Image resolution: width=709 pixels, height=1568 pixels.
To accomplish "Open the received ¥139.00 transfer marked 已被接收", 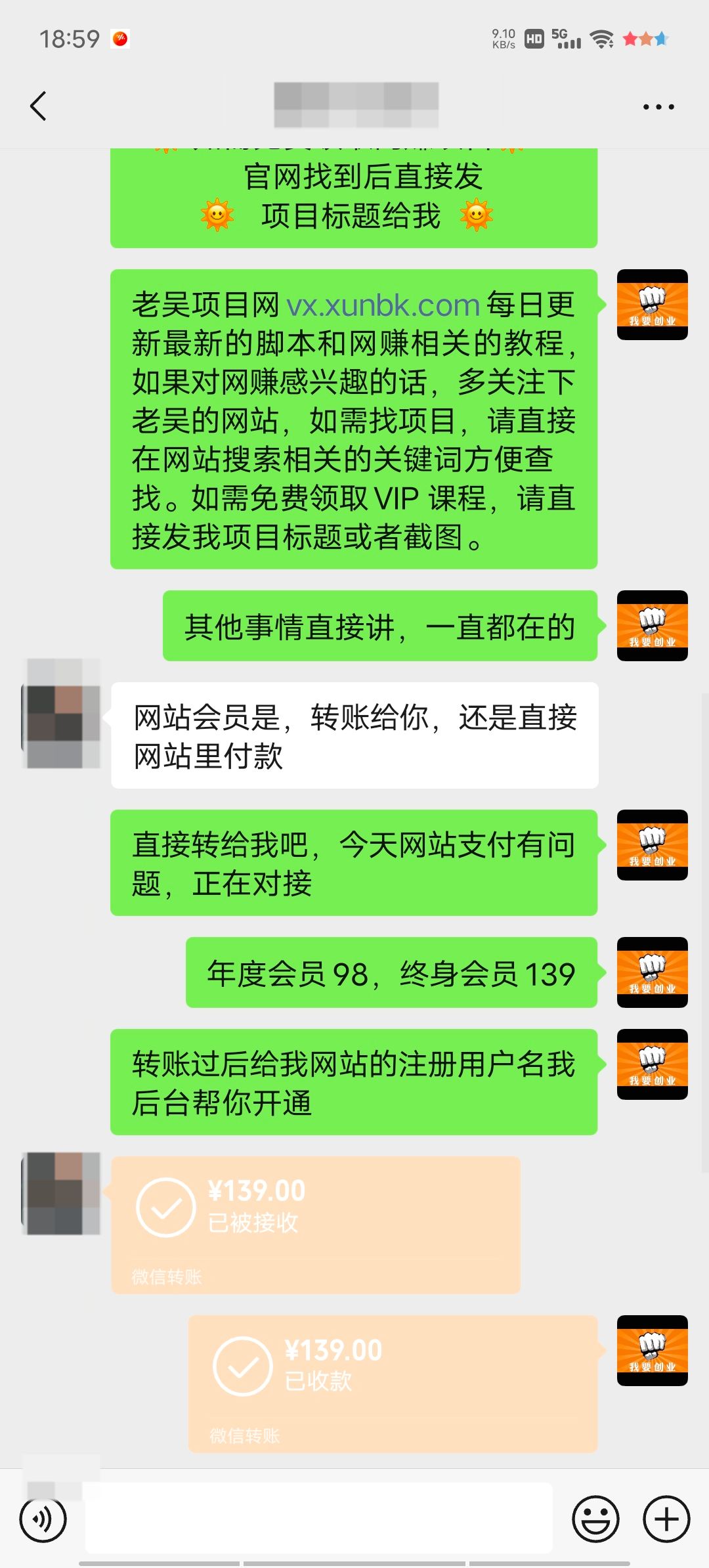I will (315, 1225).
